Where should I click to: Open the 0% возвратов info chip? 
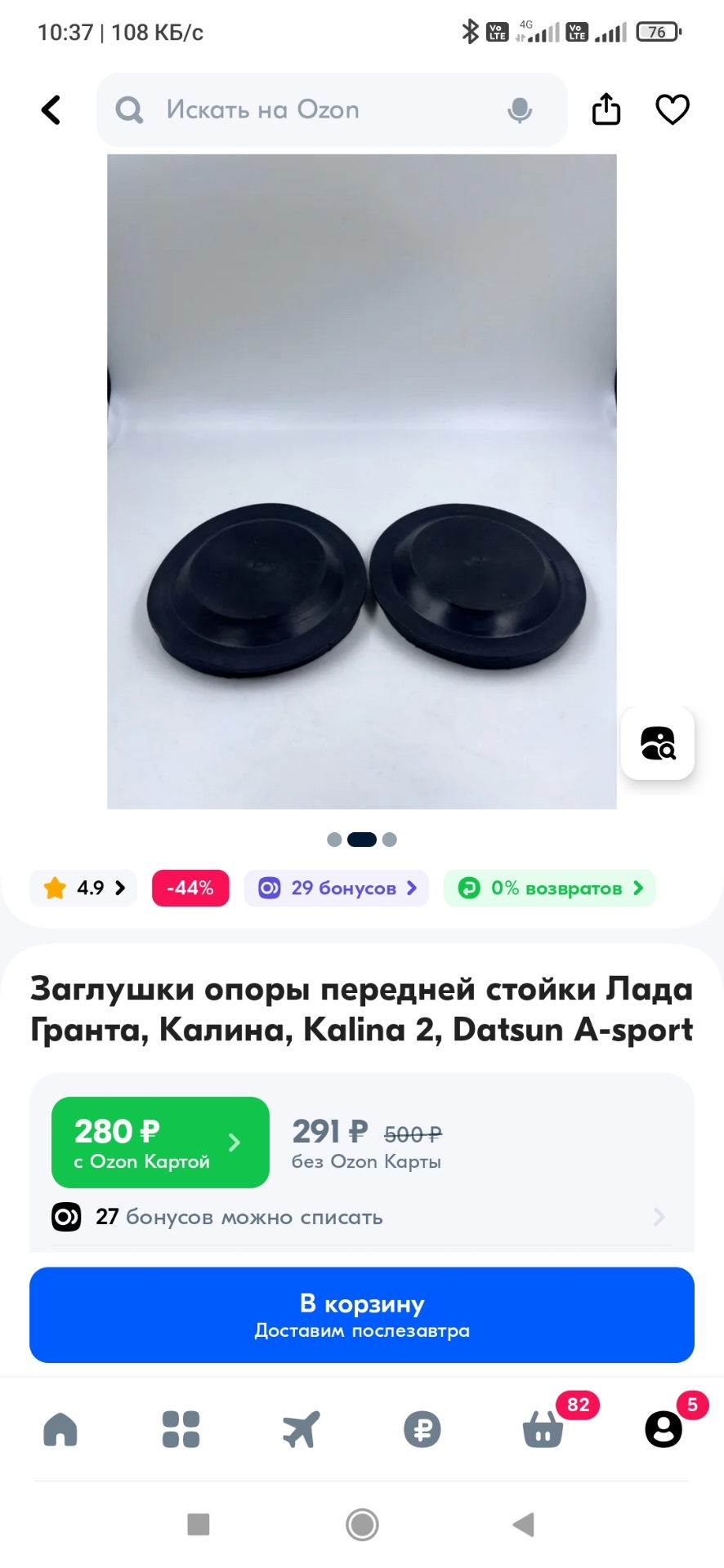click(x=549, y=888)
